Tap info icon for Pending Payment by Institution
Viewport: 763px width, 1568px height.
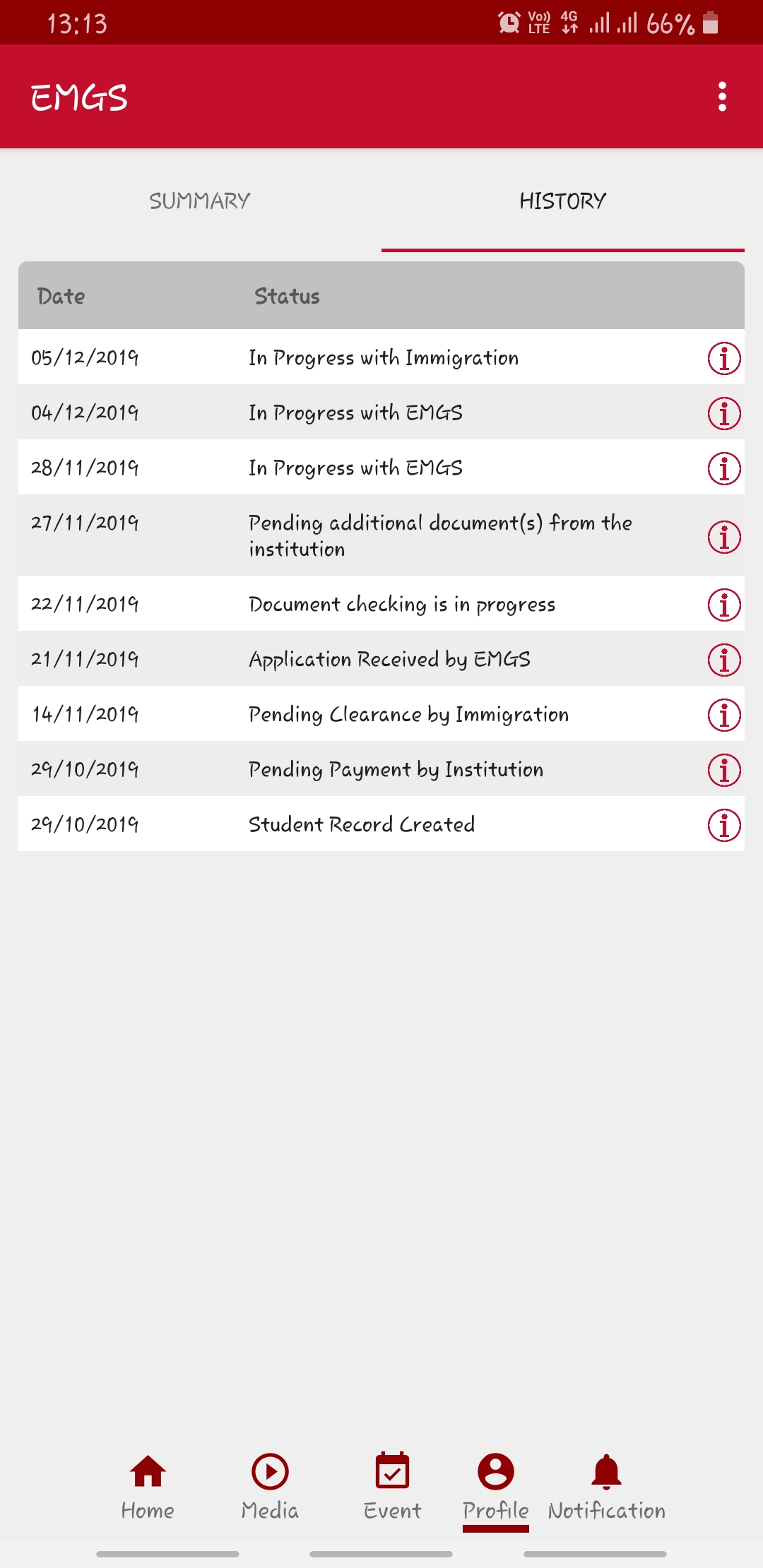click(x=723, y=770)
